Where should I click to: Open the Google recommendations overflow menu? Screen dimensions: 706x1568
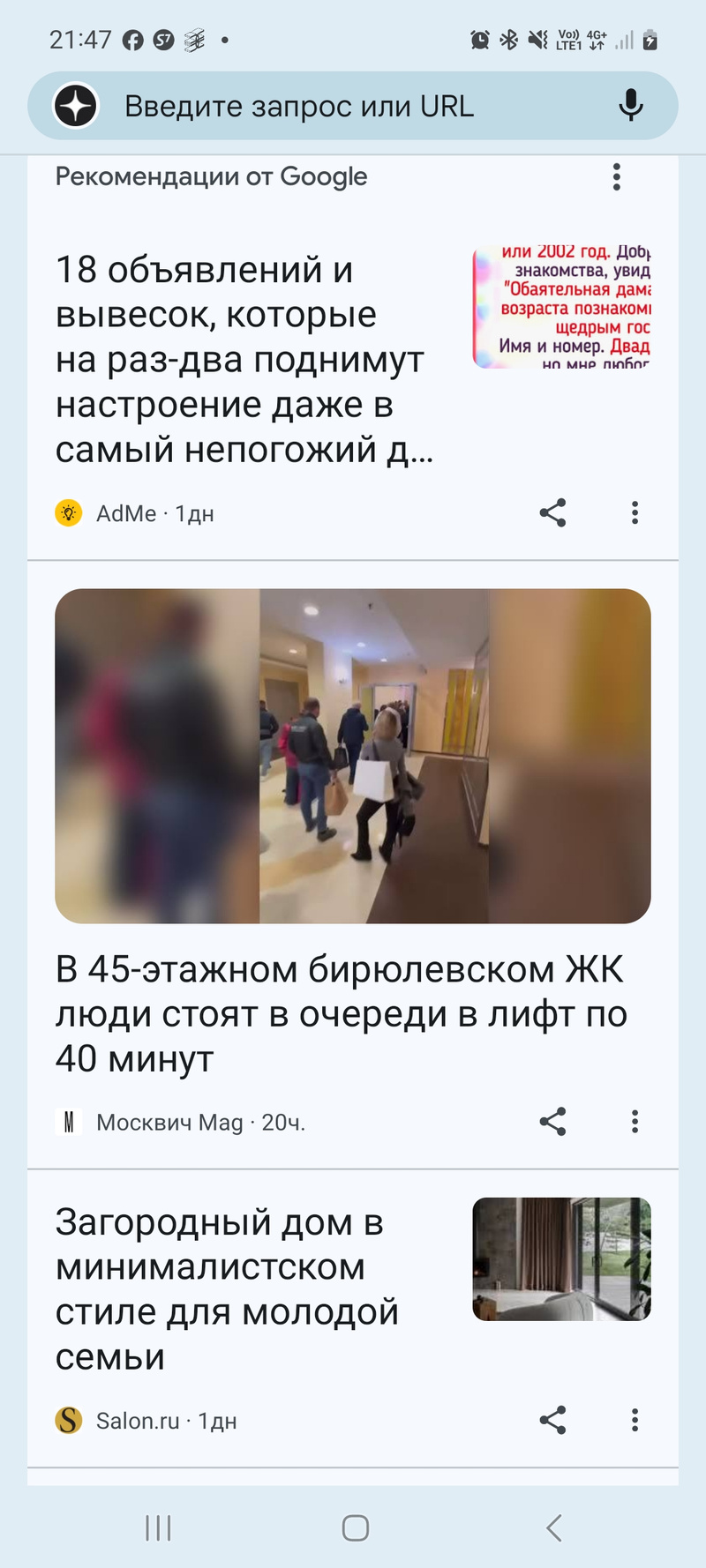pos(617,177)
